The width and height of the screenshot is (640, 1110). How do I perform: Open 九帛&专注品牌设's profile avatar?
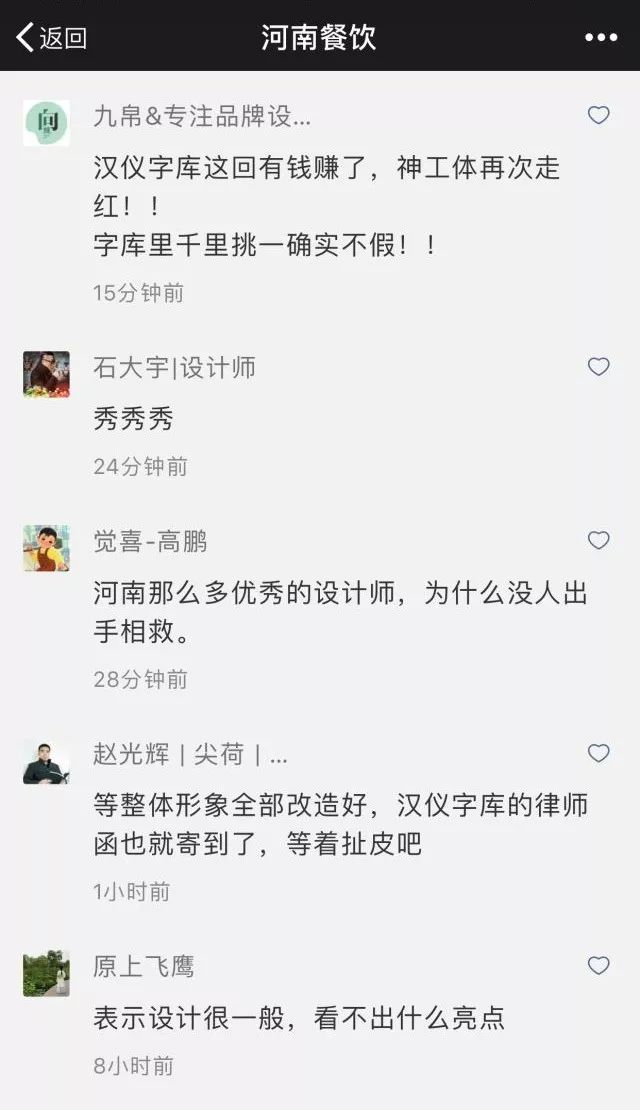coord(46,123)
